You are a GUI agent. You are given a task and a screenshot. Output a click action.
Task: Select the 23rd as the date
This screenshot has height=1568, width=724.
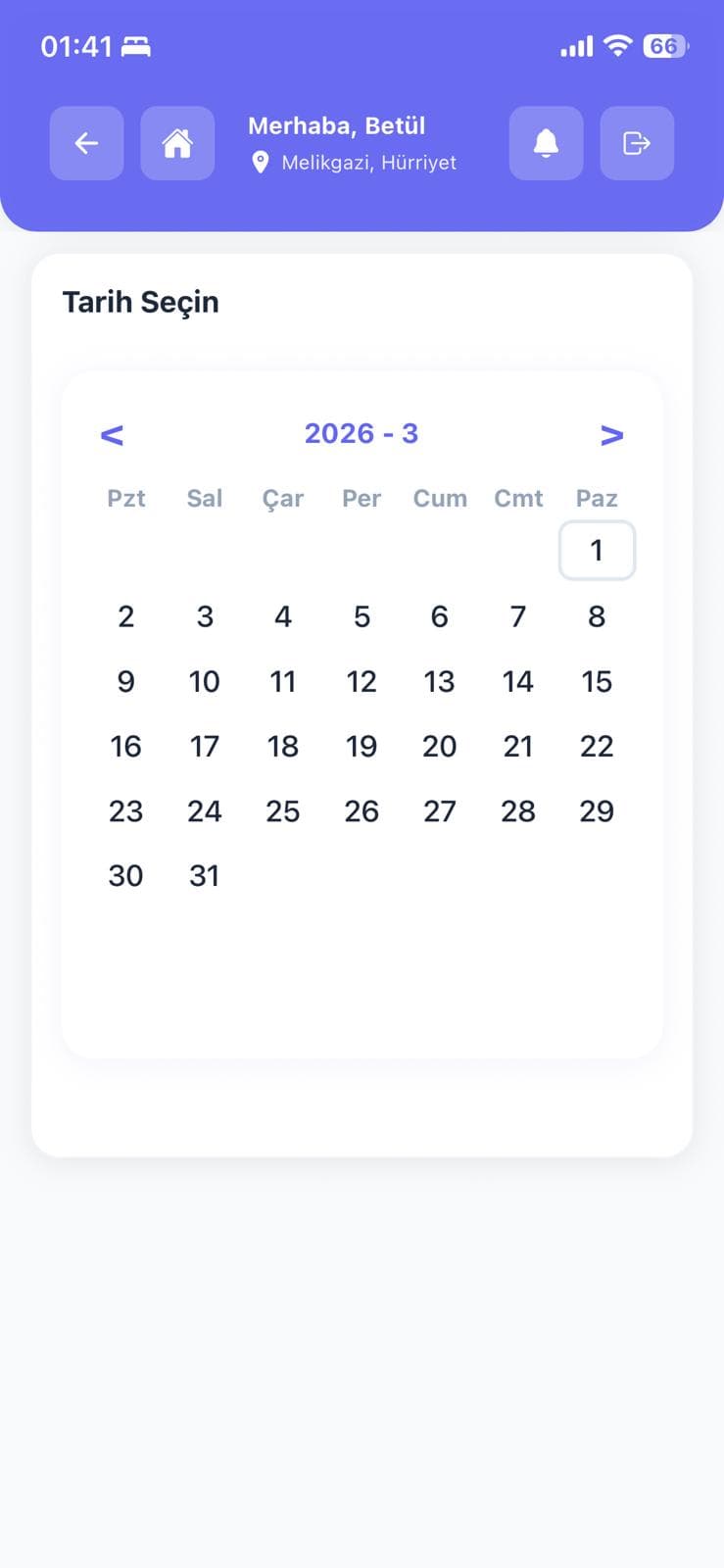click(125, 810)
